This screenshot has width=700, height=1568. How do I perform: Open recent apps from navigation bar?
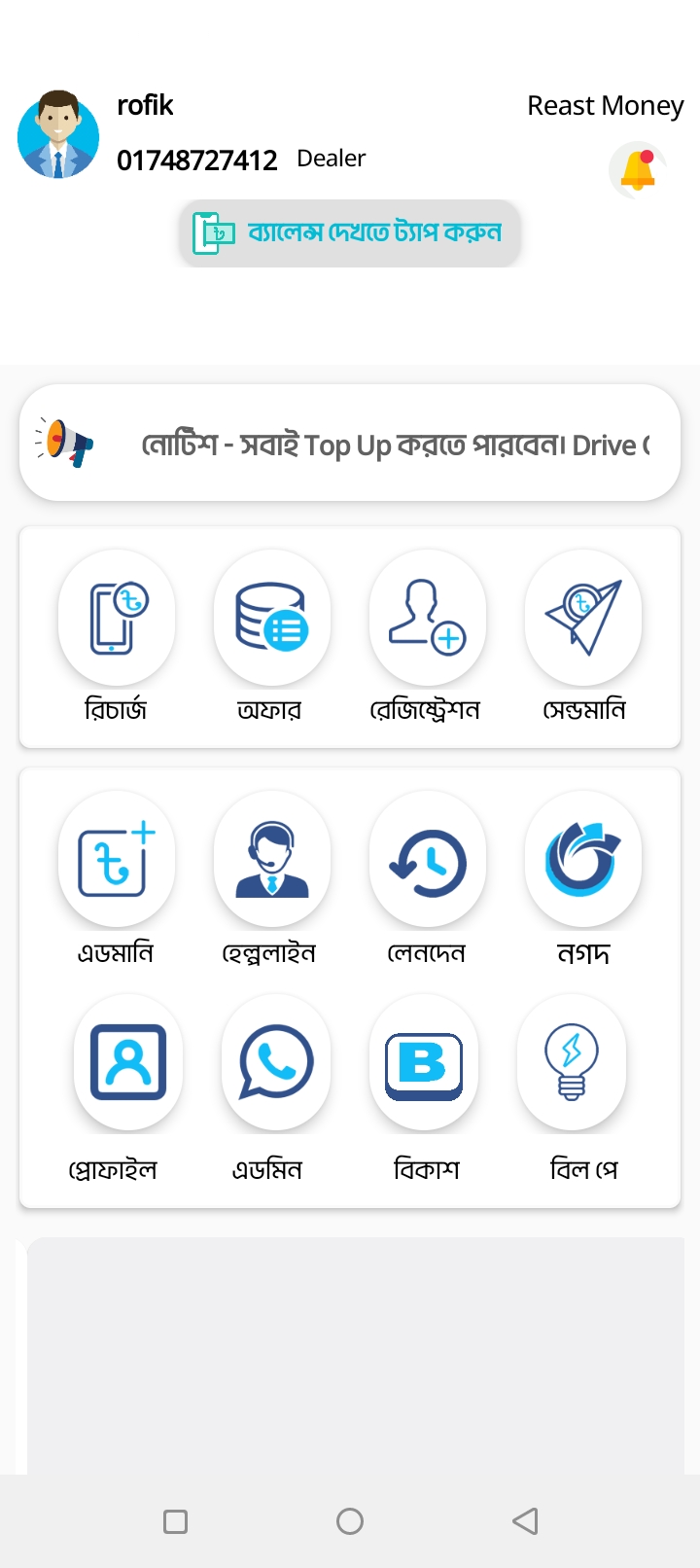coord(175,1520)
